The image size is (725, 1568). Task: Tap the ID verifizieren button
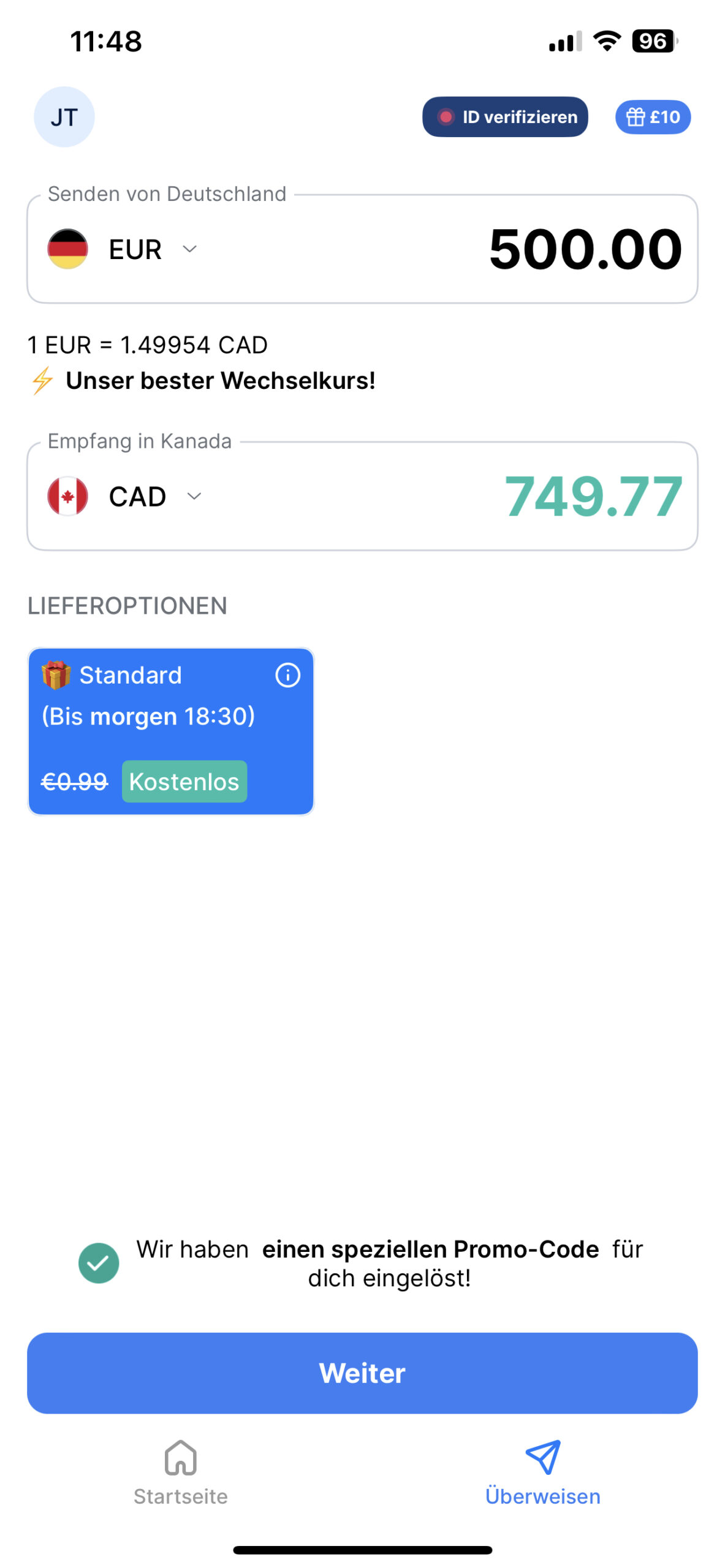pyautogui.click(x=504, y=117)
